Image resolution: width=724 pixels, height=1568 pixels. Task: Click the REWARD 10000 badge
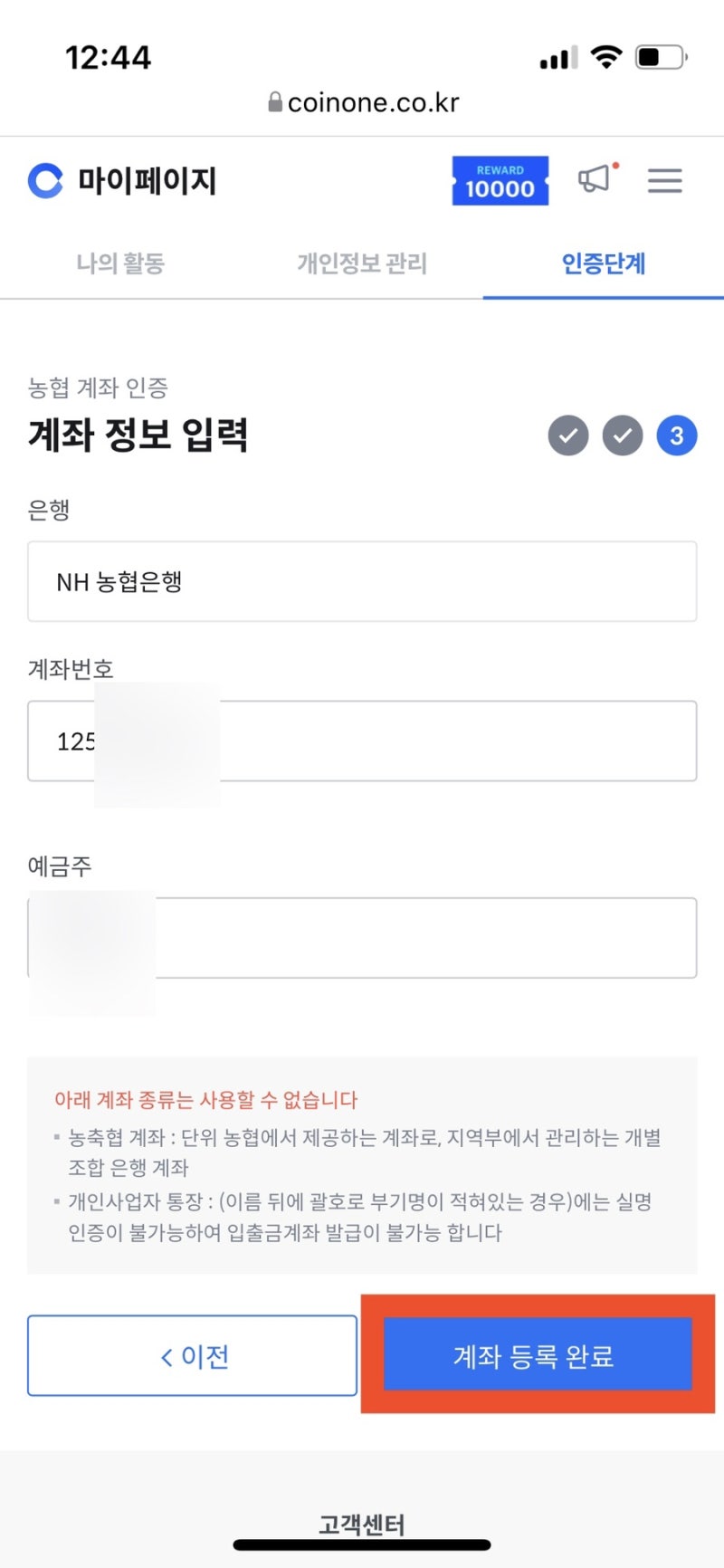pos(500,180)
